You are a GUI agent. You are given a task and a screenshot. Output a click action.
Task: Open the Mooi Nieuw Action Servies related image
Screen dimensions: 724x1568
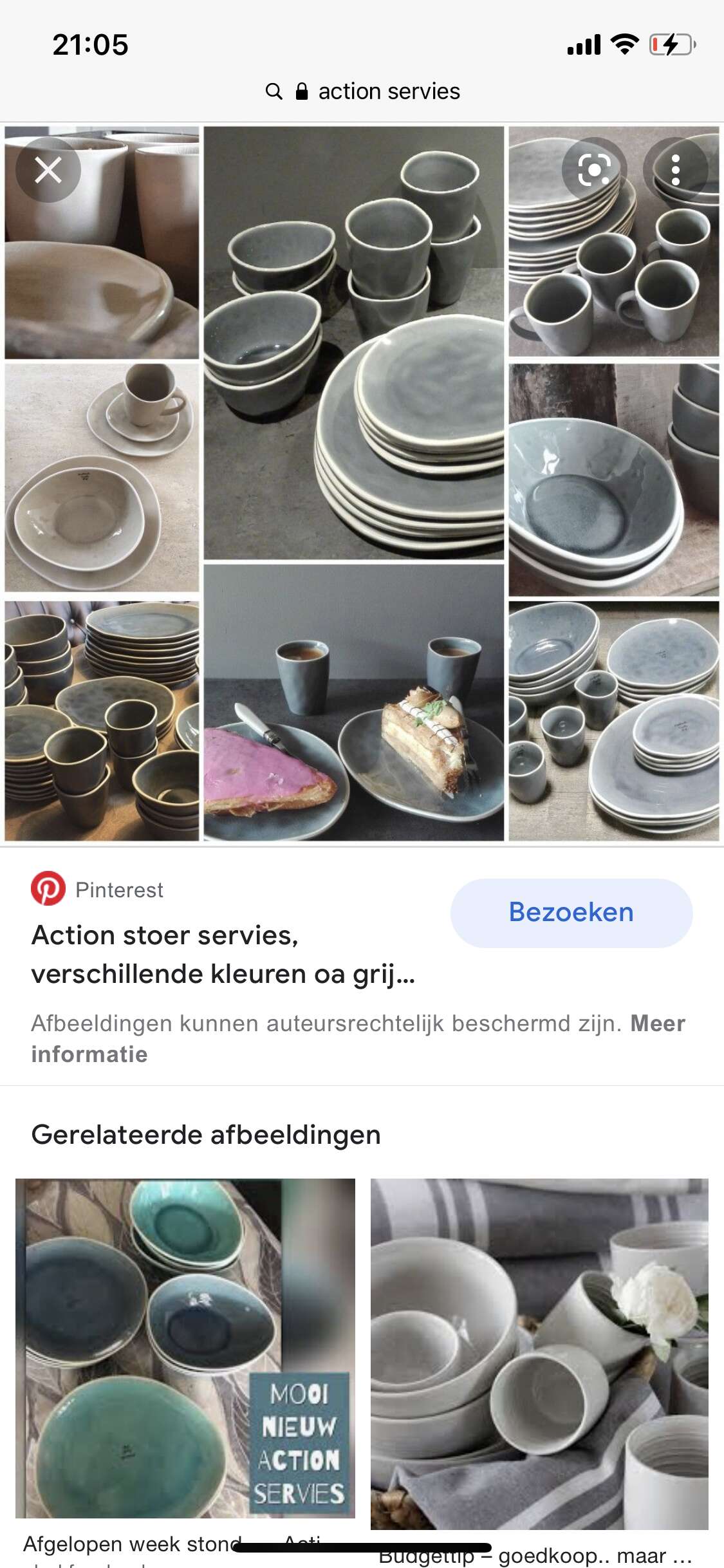(x=185, y=1348)
